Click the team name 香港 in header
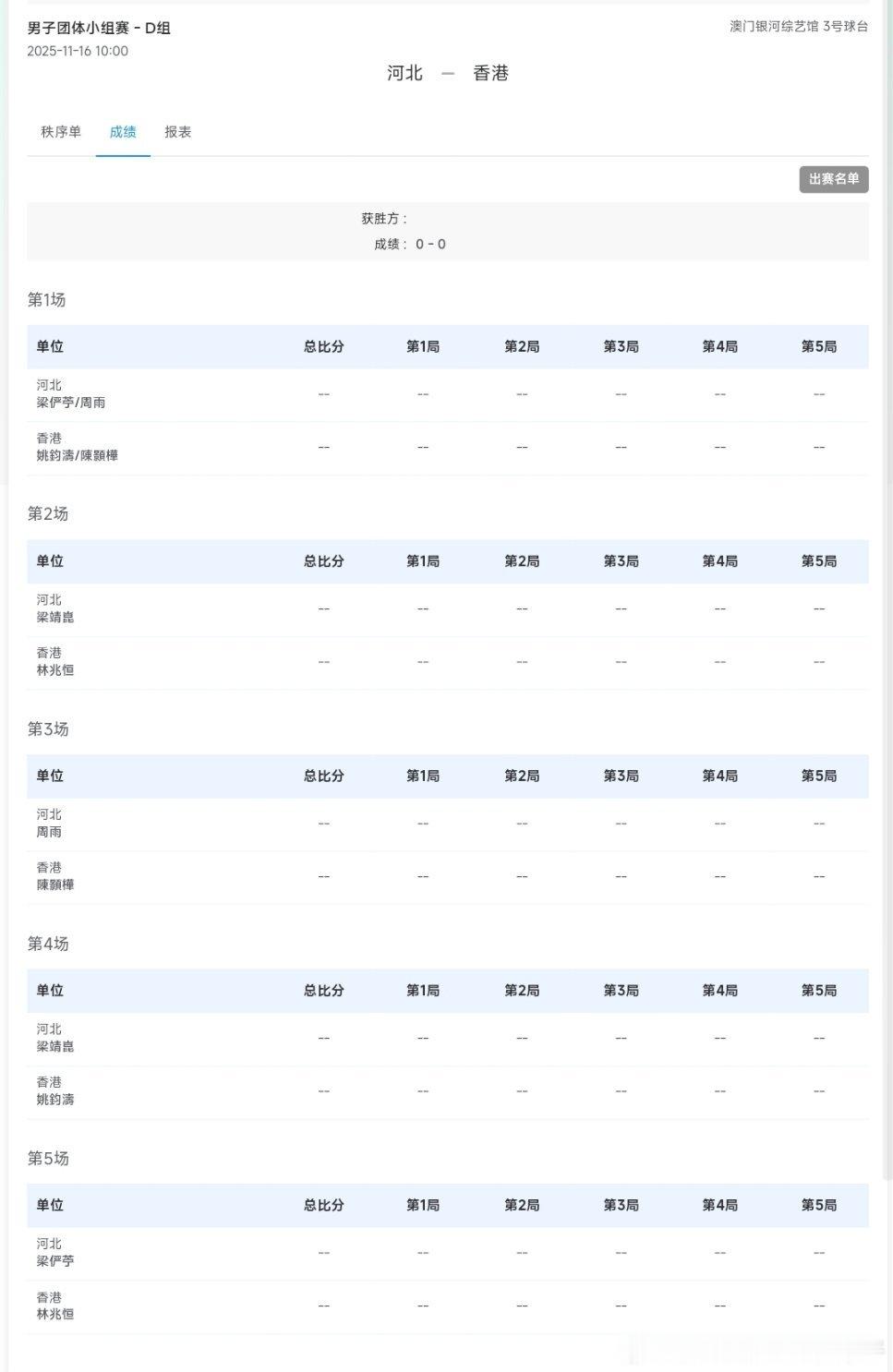The width and height of the screenshot is (893, 1372). (x=491, y=73)
